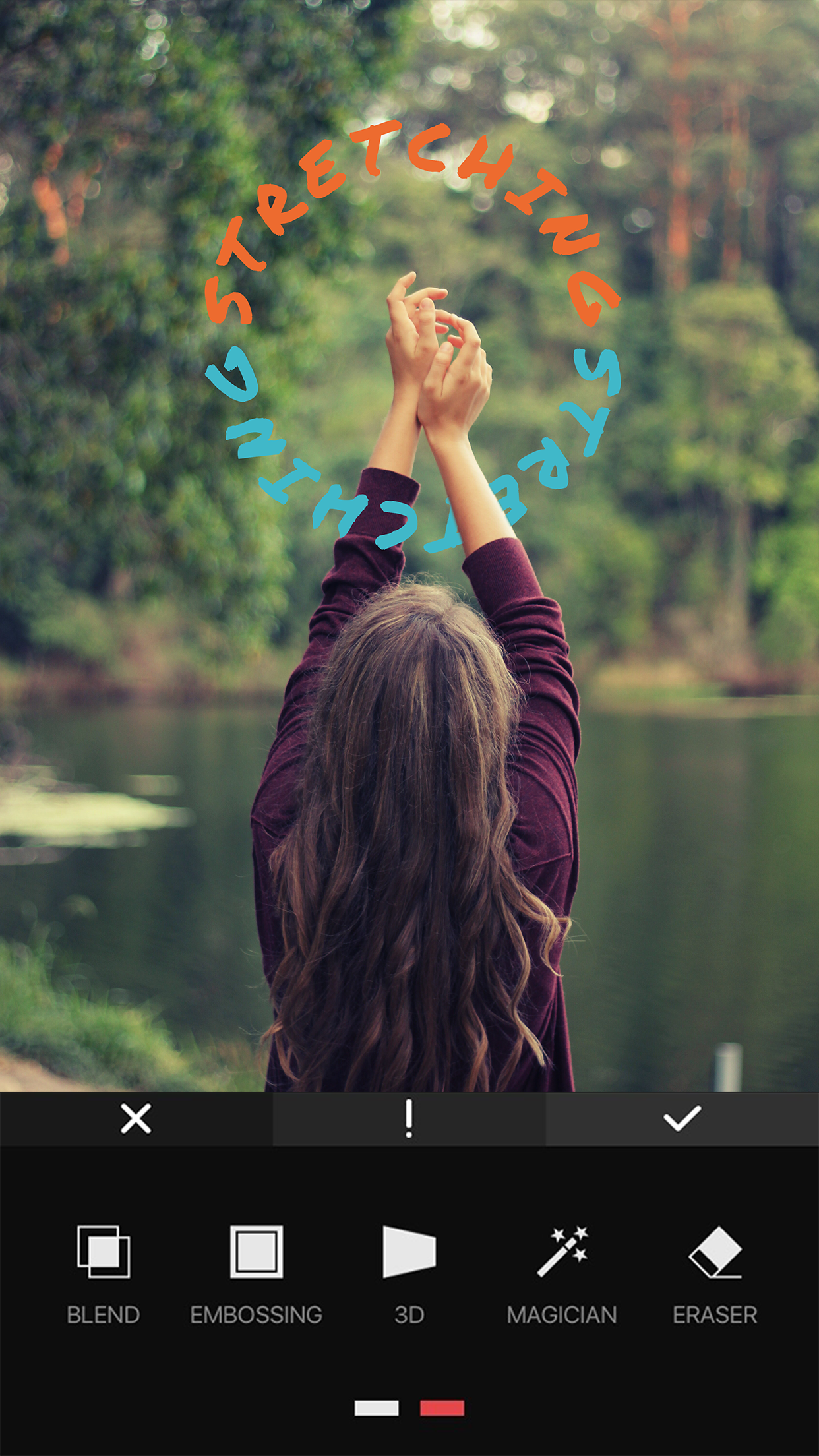The height and width of the screenshot is (1456, 819).
Task: Tap the X icon to cancel editing
Action: 136,1120
